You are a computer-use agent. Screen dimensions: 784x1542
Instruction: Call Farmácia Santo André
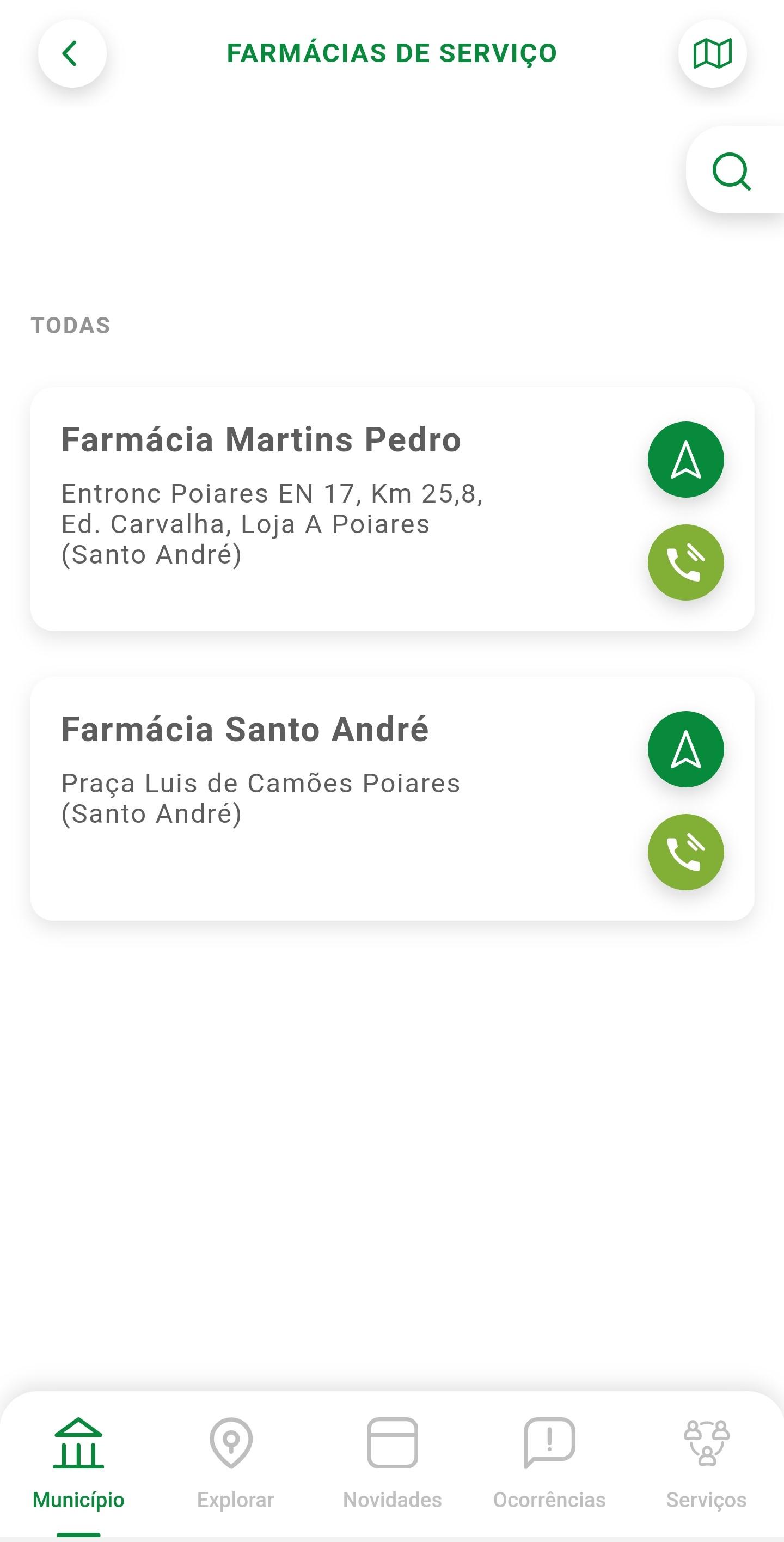(685, 852)
